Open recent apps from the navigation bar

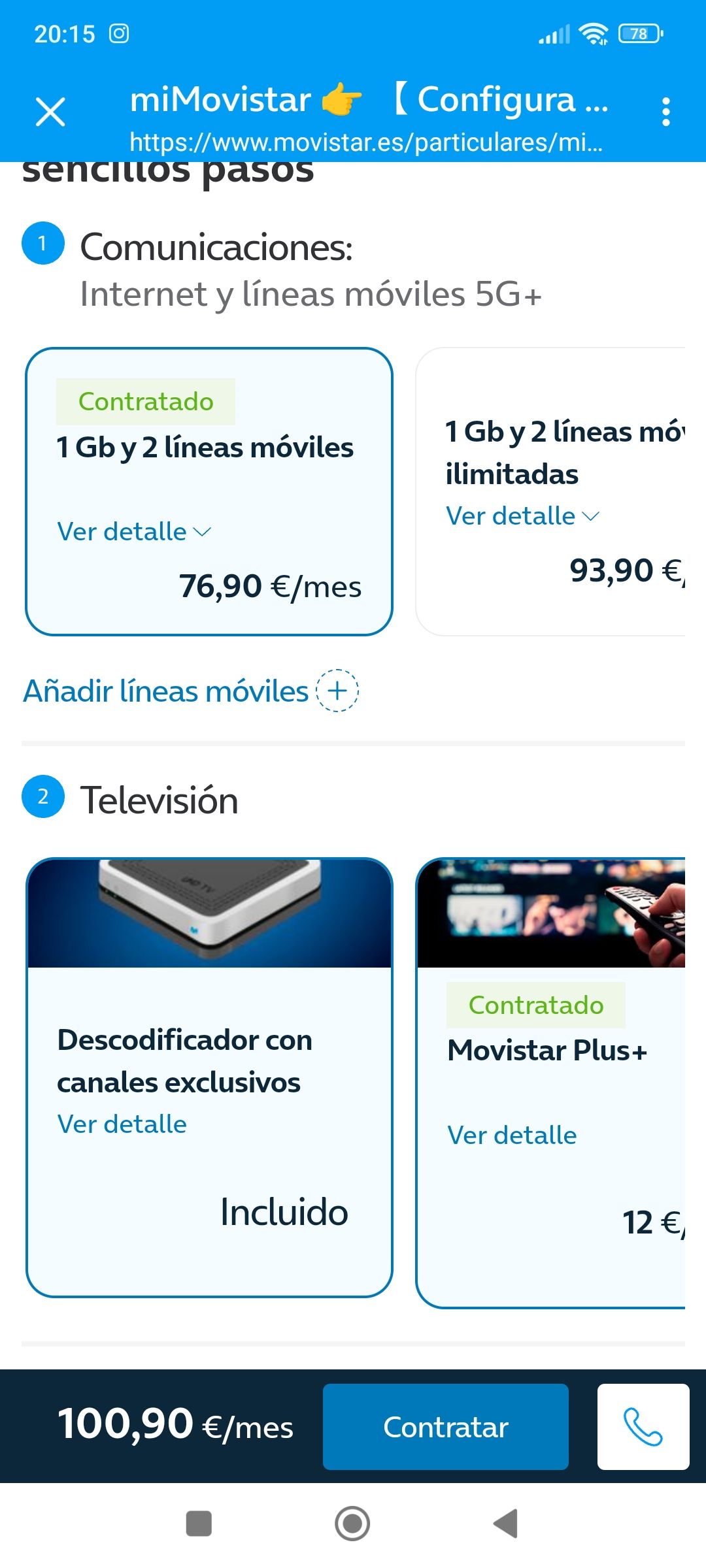tap(199, 1524)
